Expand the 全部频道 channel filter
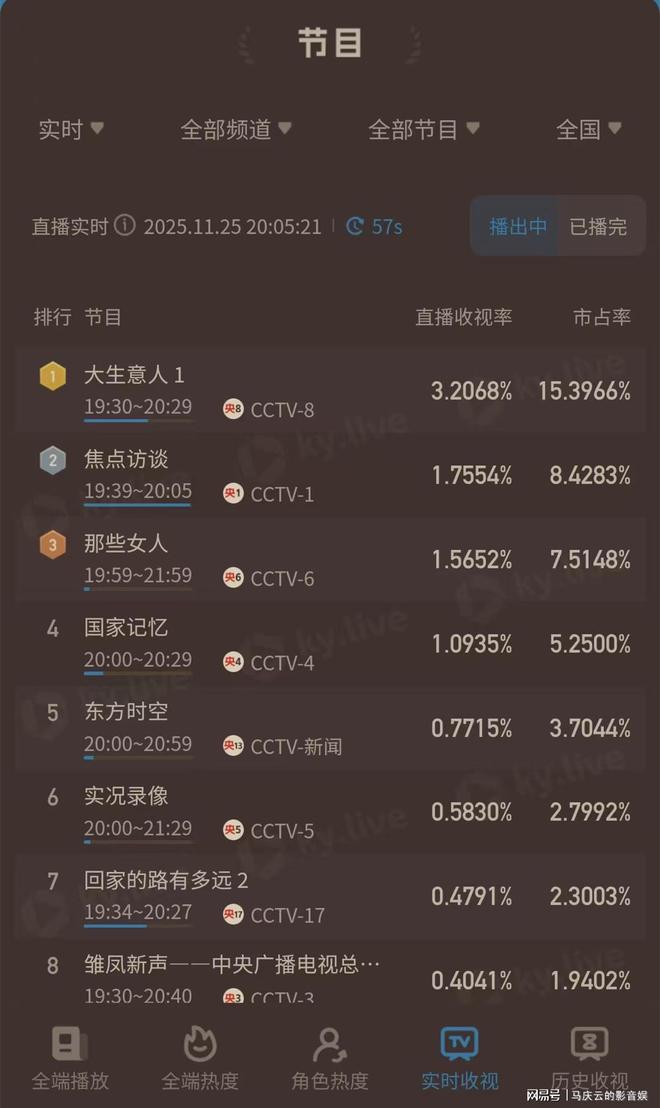660x1108 pixels. click(x=236, y=129)
